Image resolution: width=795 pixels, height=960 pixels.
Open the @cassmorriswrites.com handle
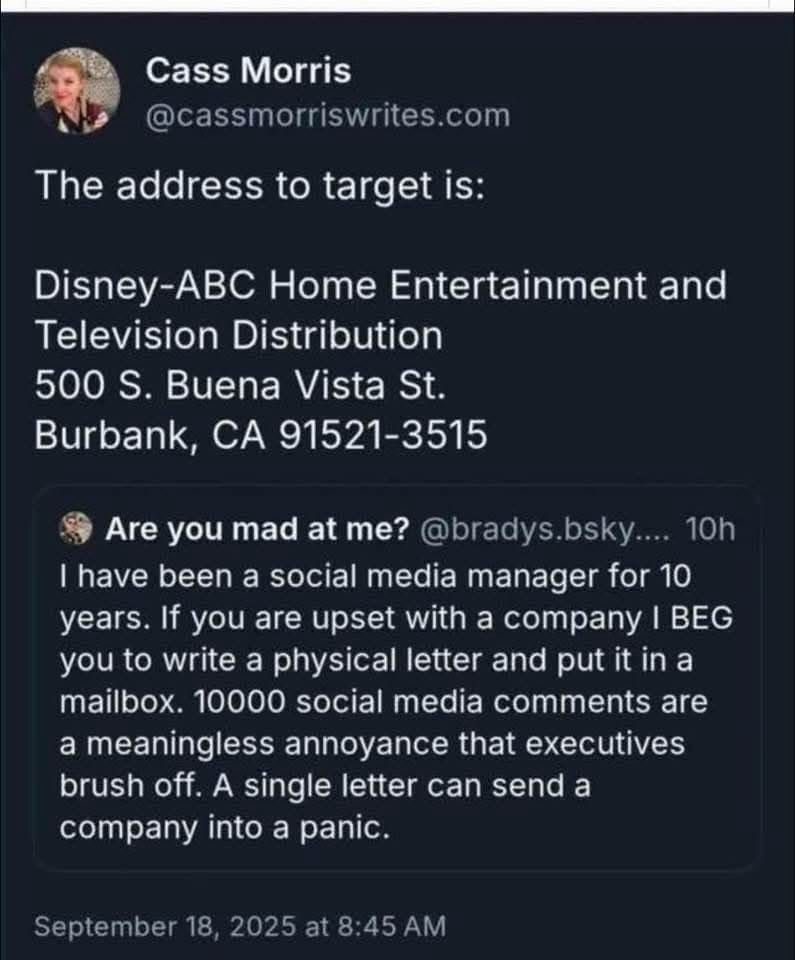[x=328, y=116]
